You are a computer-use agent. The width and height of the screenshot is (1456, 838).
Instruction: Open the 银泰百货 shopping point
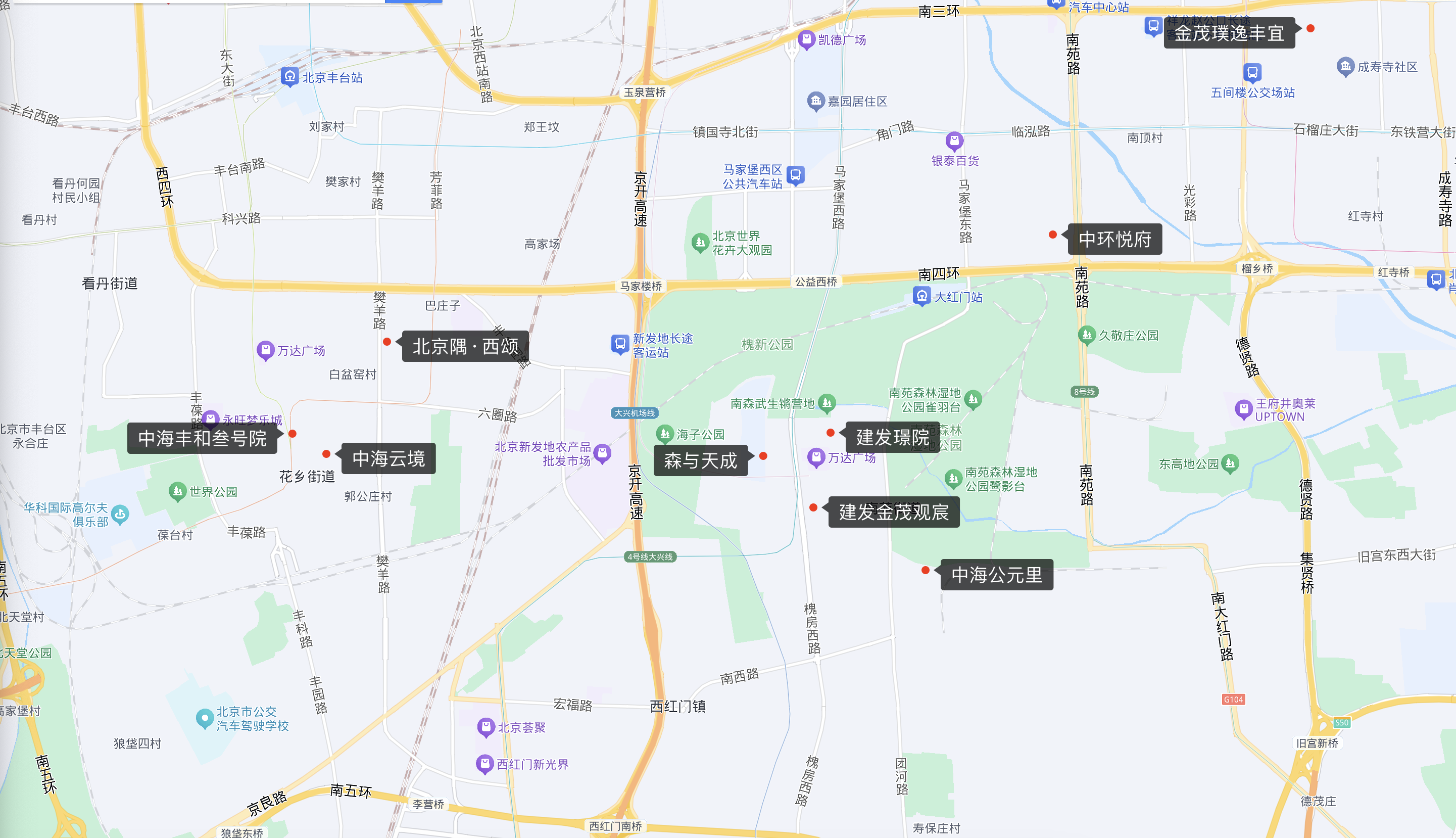click(954, 141)
